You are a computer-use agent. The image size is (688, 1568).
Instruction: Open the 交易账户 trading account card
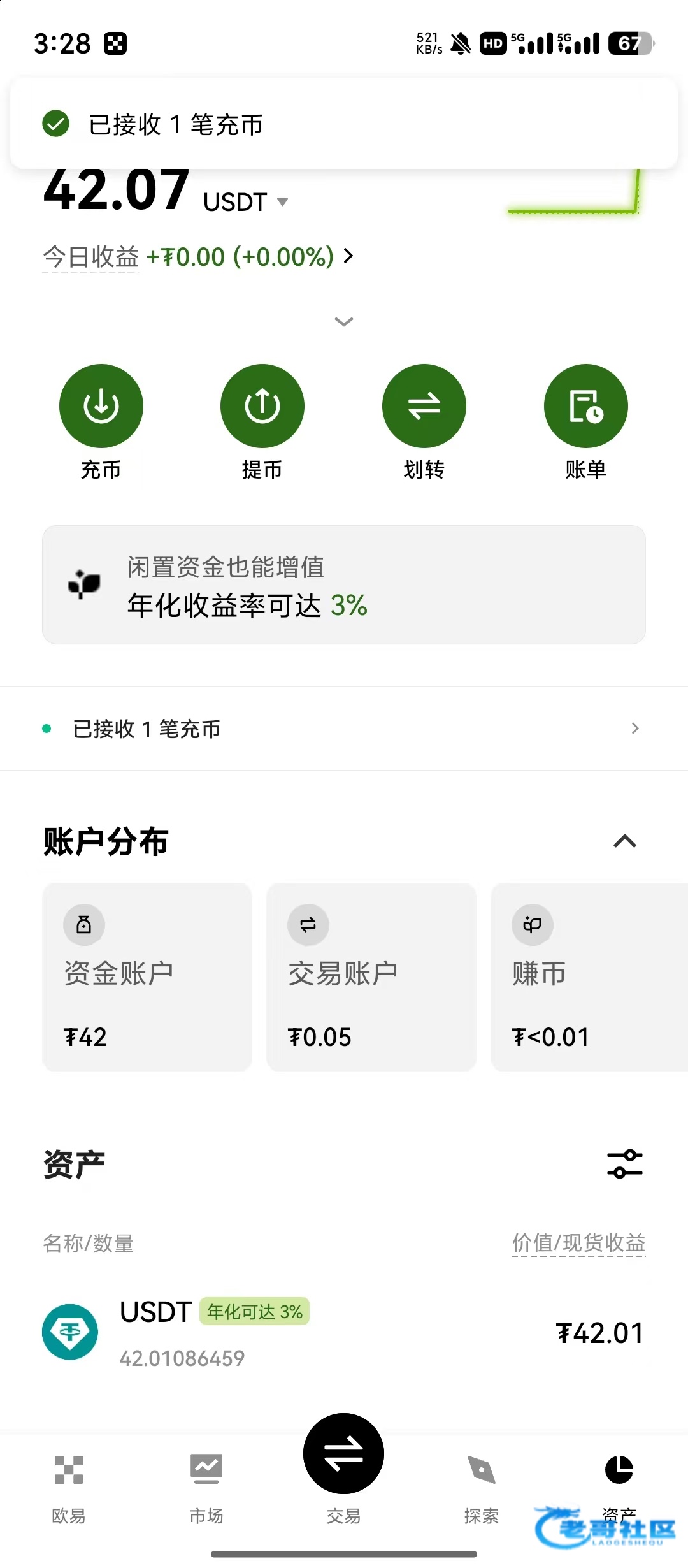point(371,977)
